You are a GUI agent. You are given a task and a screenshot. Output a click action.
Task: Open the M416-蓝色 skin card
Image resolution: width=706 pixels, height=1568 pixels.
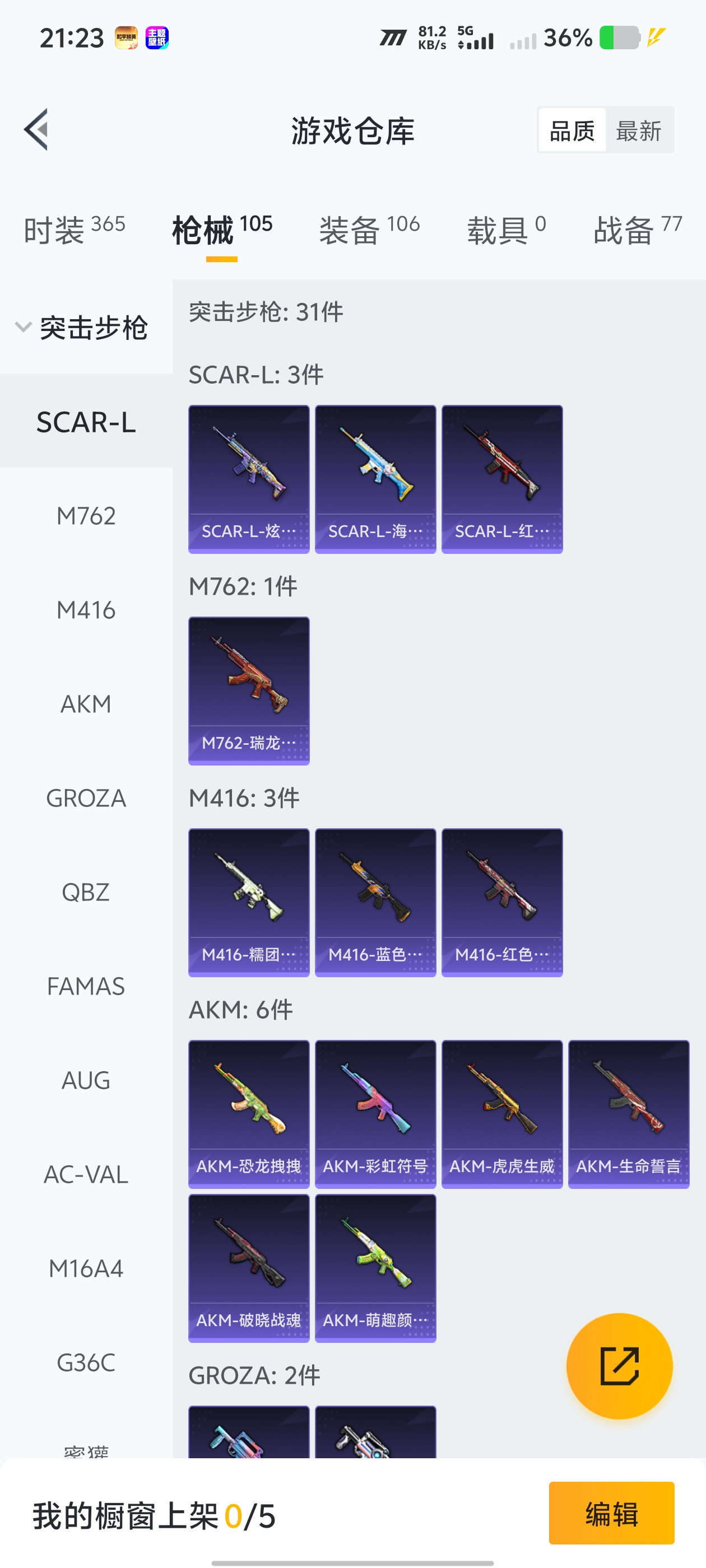[x=375, y=902]
